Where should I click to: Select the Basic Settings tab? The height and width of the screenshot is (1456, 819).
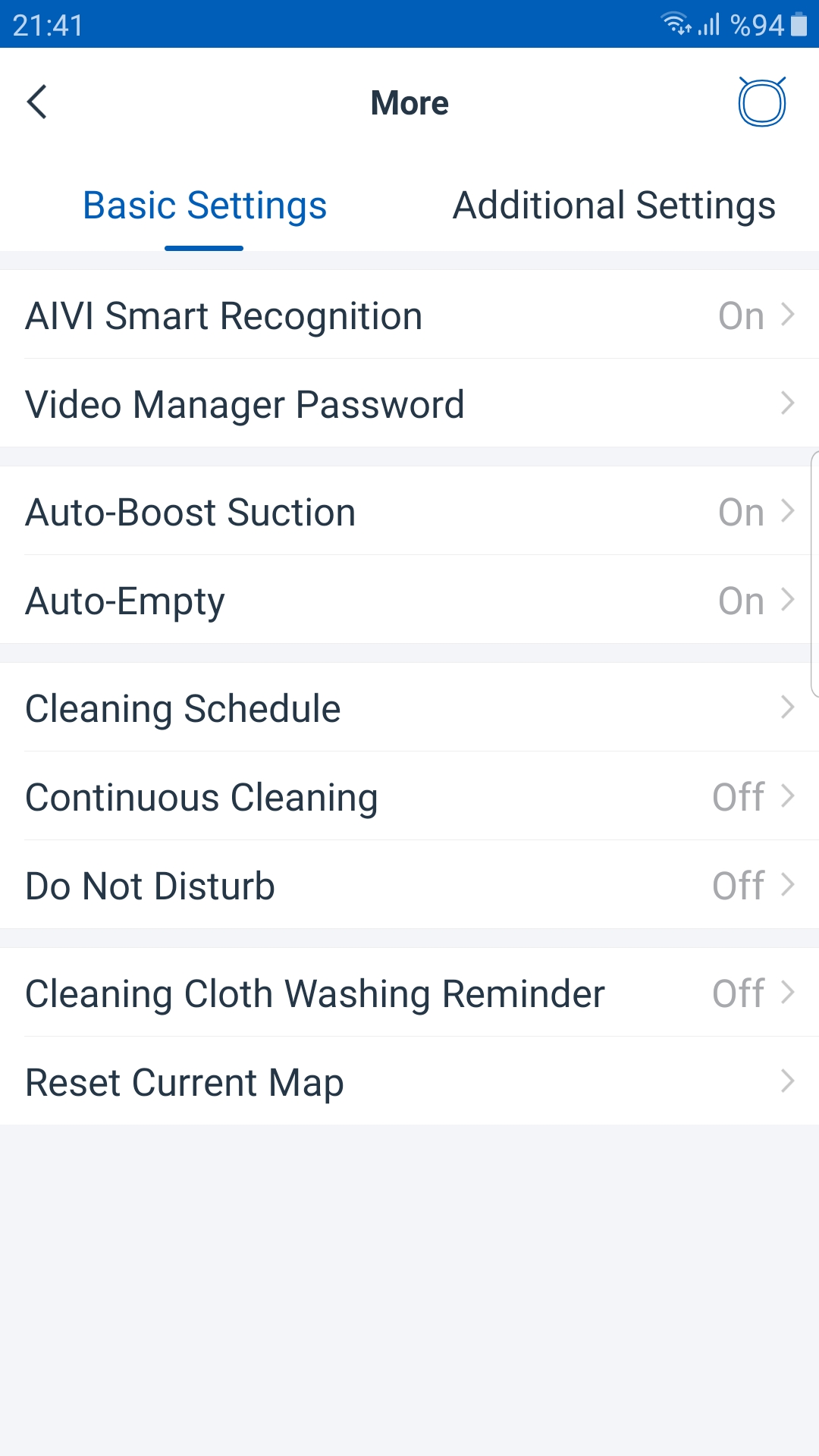(205, 206)
